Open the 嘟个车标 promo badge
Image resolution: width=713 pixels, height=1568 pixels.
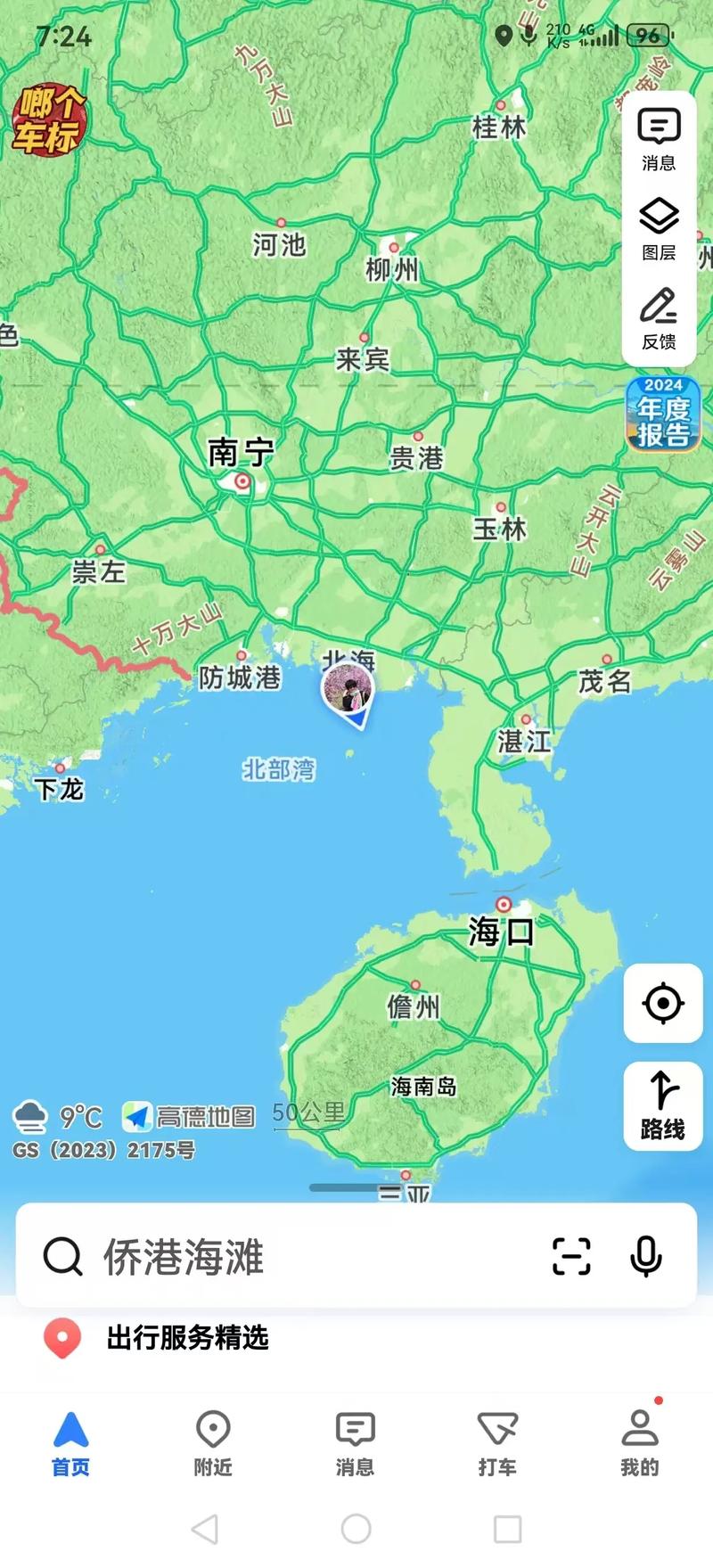pyautogui.click(x=49, y=122)
